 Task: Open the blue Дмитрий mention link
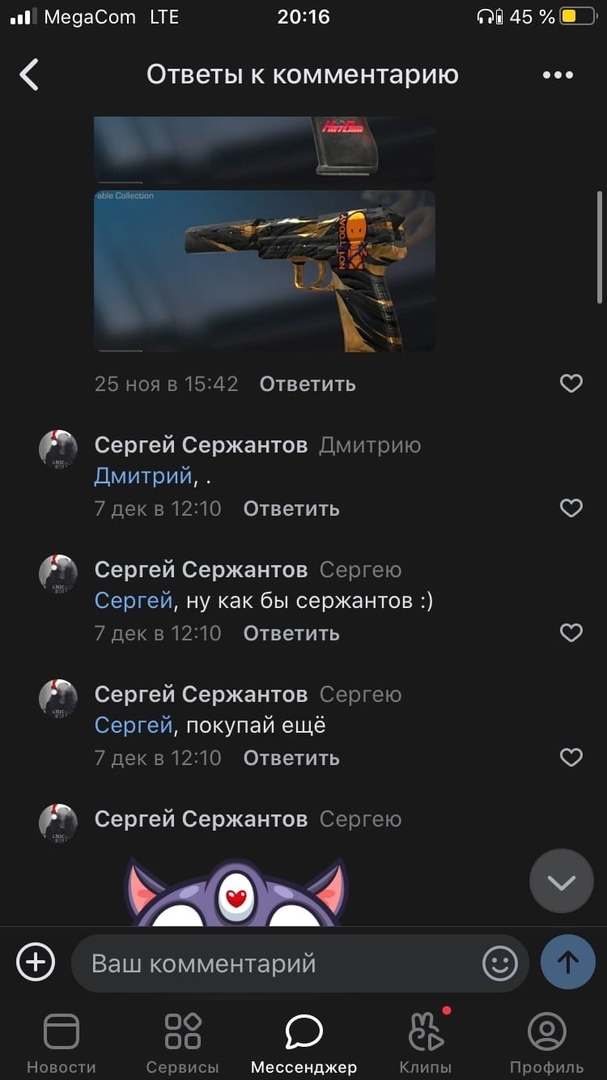point(142,476)
